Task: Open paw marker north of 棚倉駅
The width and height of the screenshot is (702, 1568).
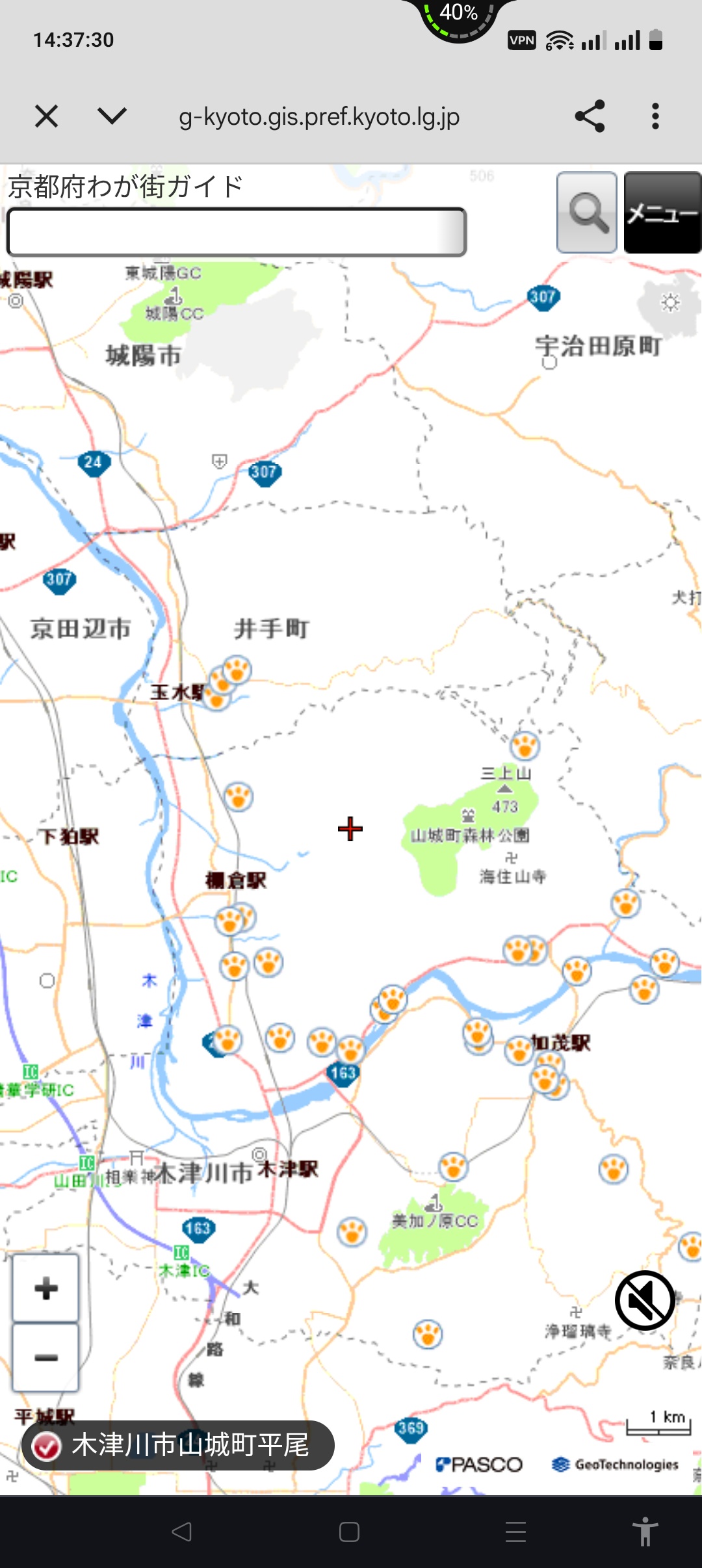Action: [x=238, y=796]
